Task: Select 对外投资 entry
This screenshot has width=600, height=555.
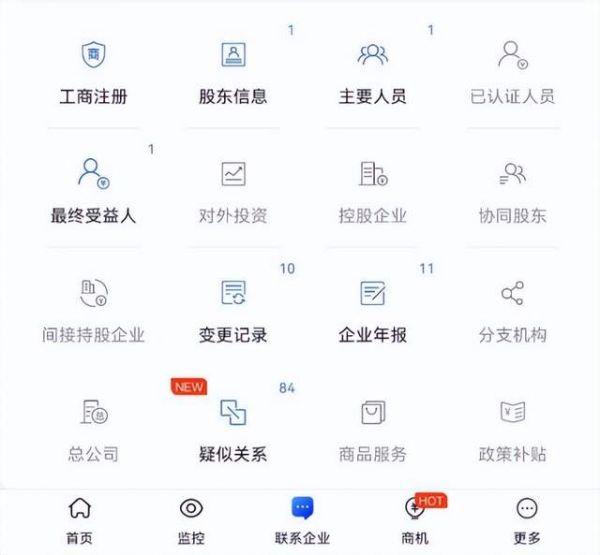Action: pyautogui.click(x=233, y=191)
